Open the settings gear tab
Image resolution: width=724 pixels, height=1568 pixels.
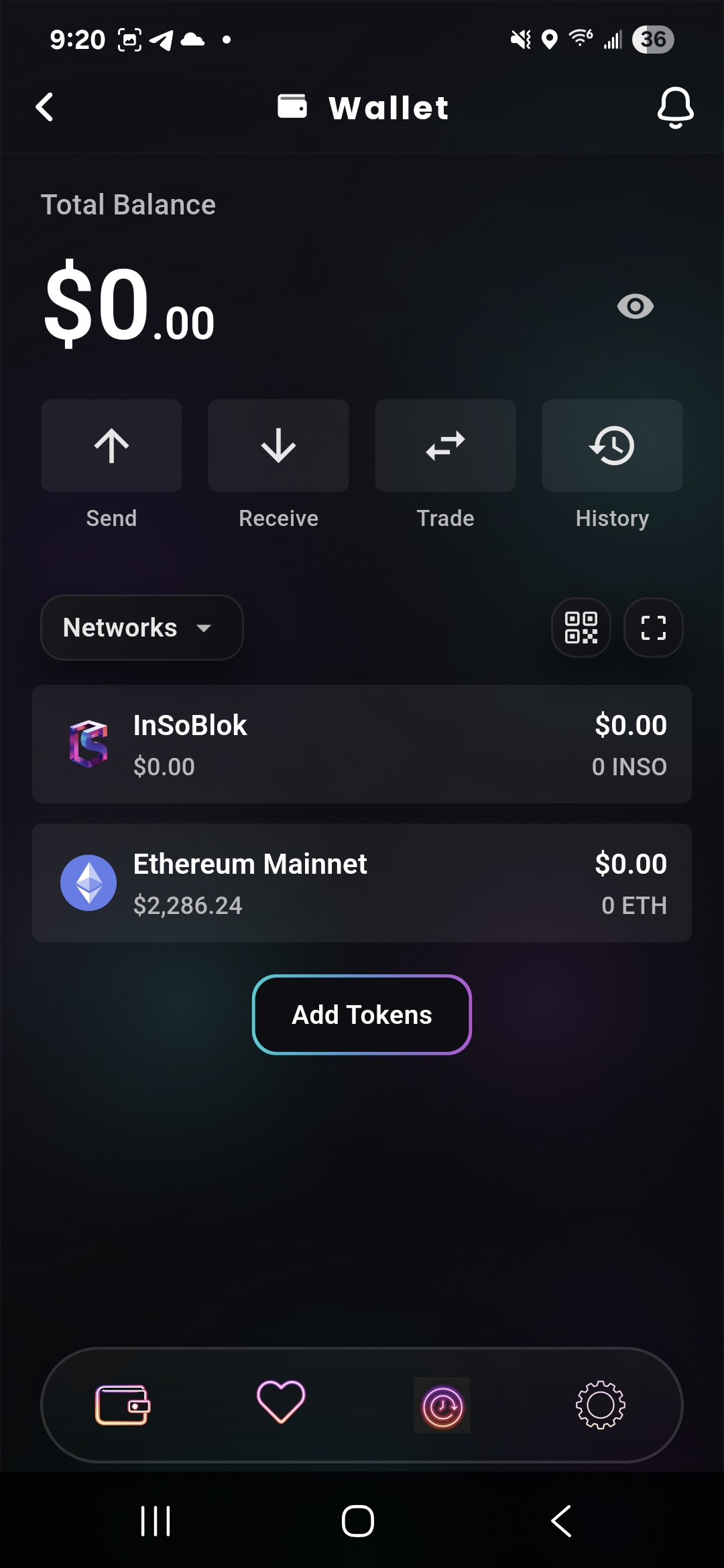click(600, 1404)
